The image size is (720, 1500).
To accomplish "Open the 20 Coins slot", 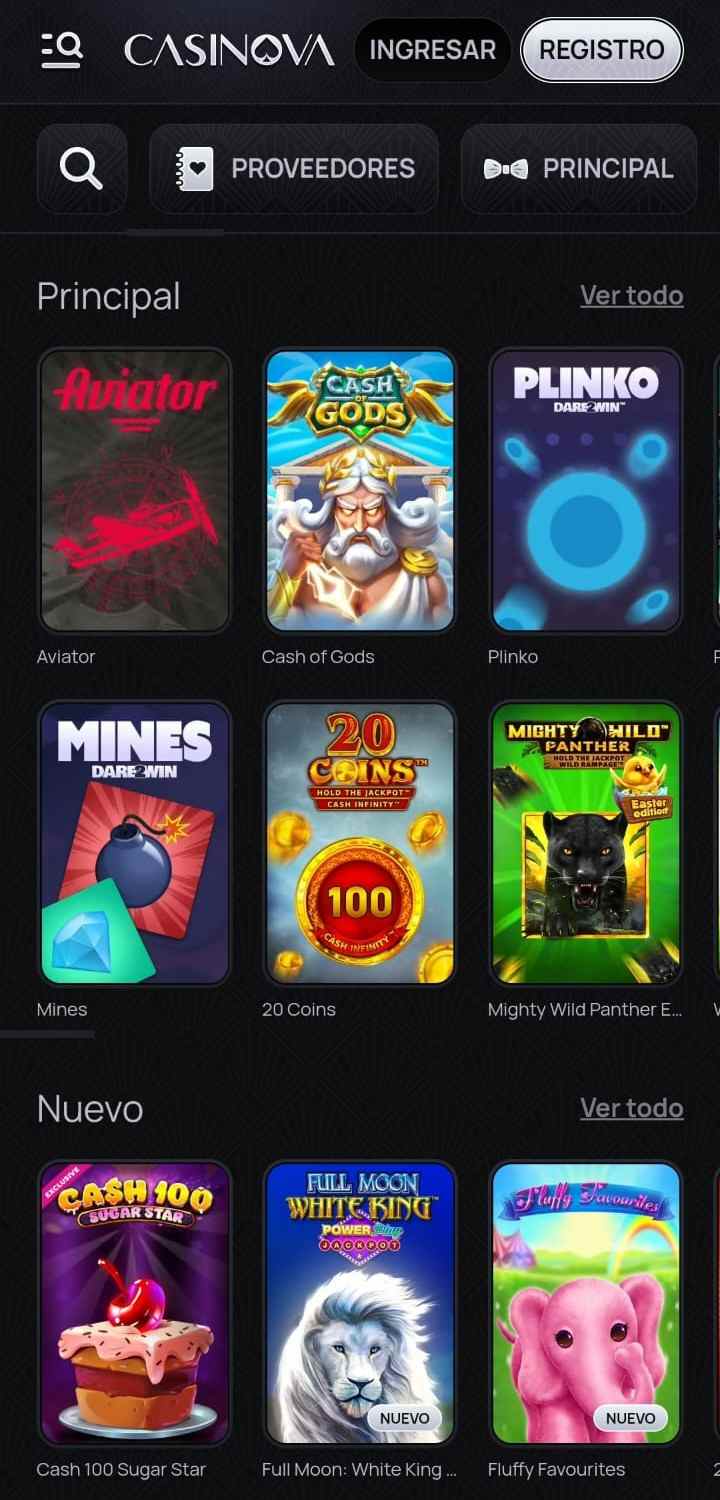I will (x=360, y=843).
